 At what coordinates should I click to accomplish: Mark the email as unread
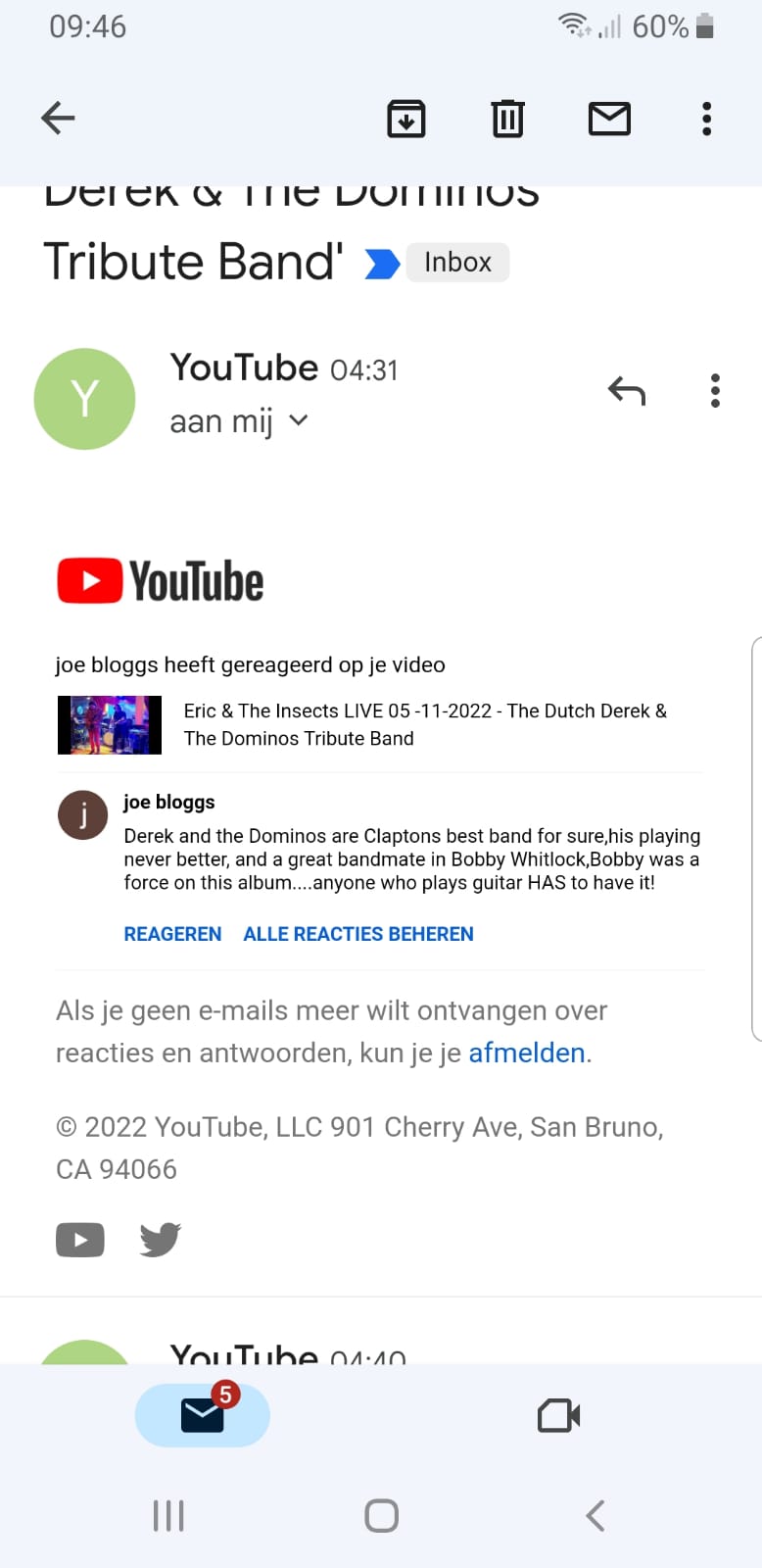[x=609, y=119]
